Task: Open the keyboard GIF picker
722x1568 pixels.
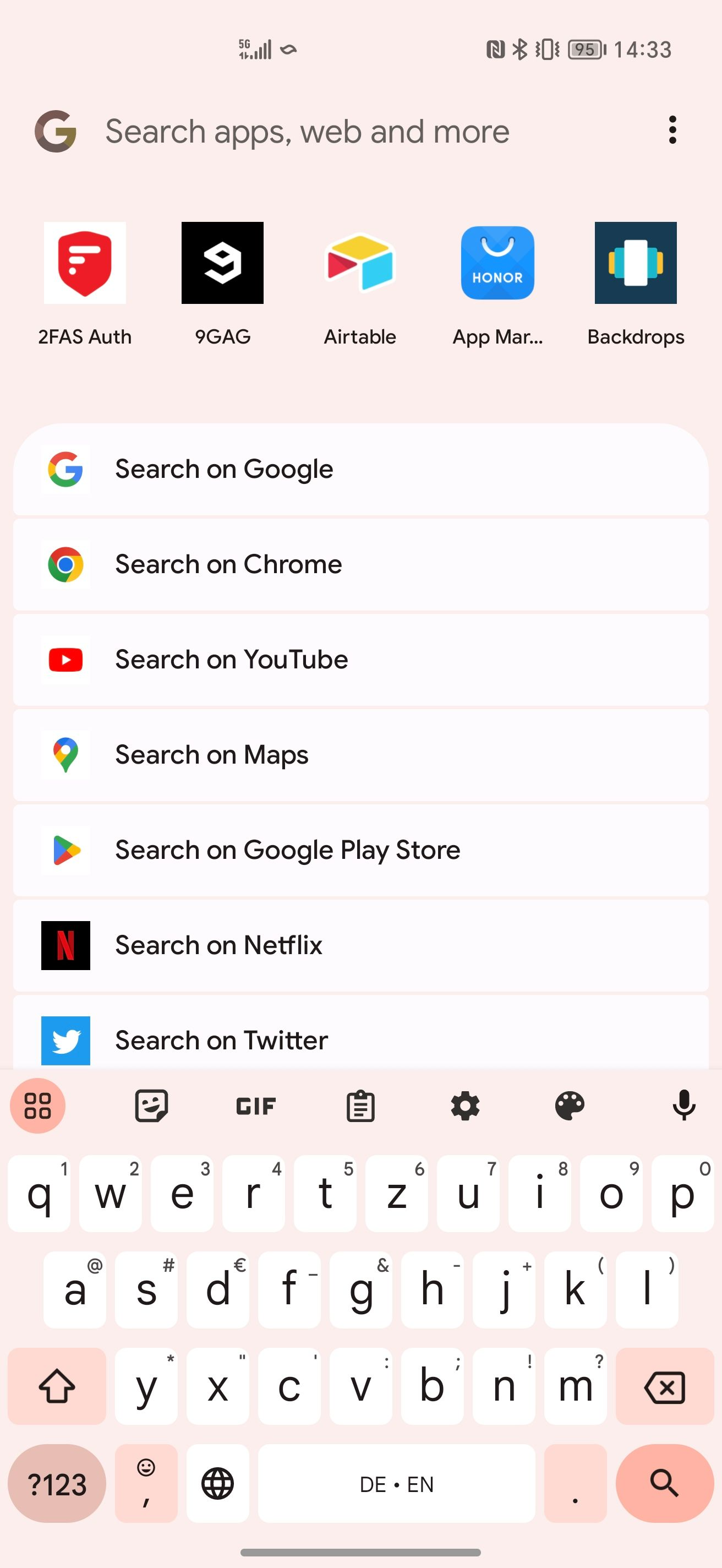Action: click(256, 1106)
